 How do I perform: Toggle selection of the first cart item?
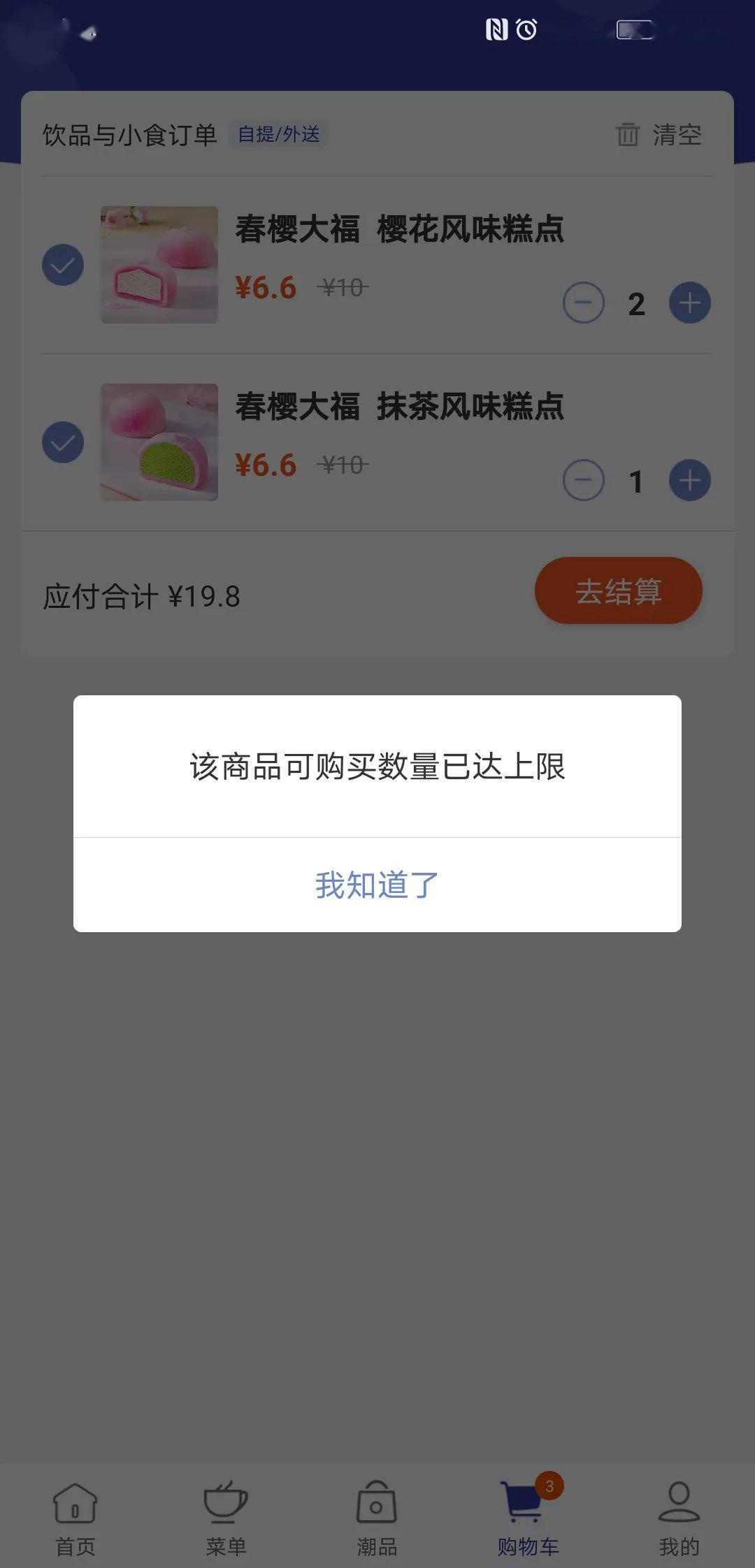pyautogui.click(x=62, y=265)
